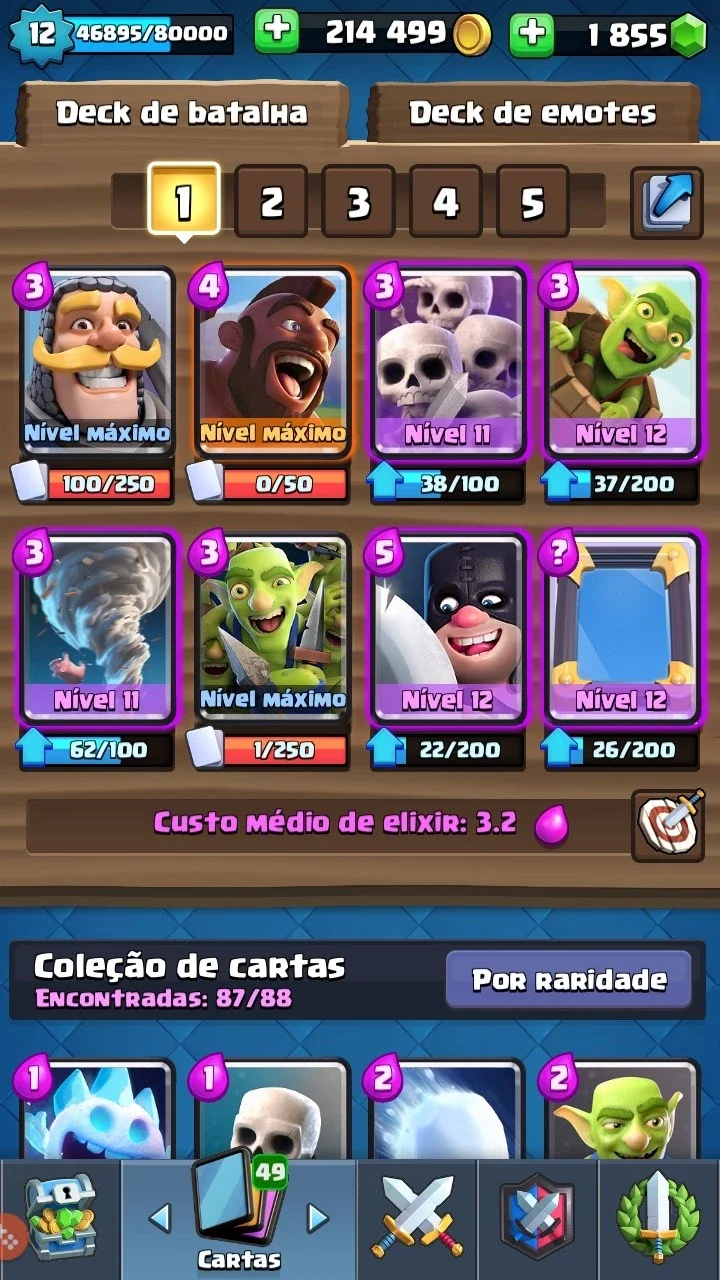This screenshot has width=720, height=1280.
Task: Go to the battle crossed swords tab
Action: 417,1220
